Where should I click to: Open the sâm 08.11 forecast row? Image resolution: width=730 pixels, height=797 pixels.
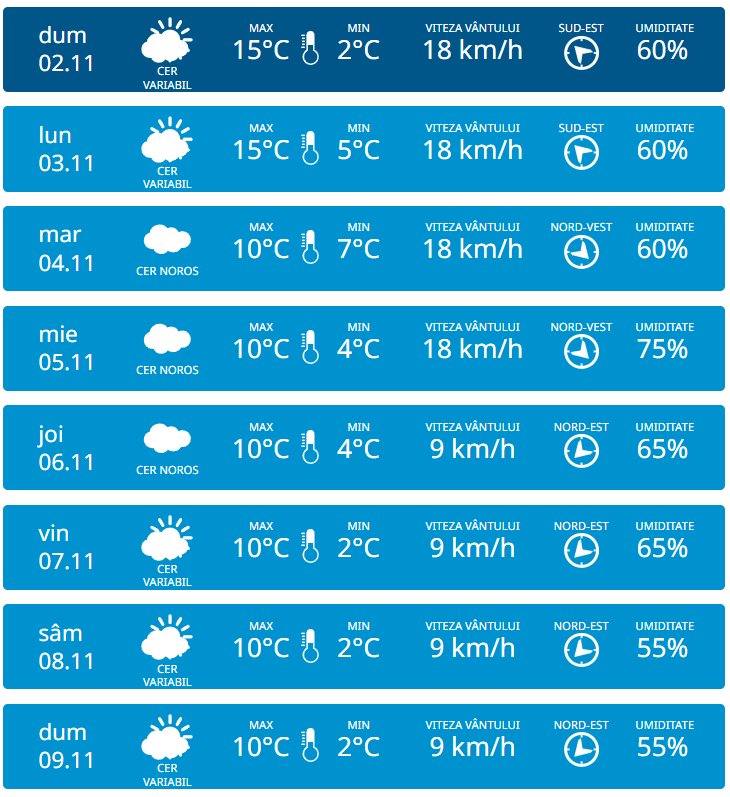tap(364, 646)
